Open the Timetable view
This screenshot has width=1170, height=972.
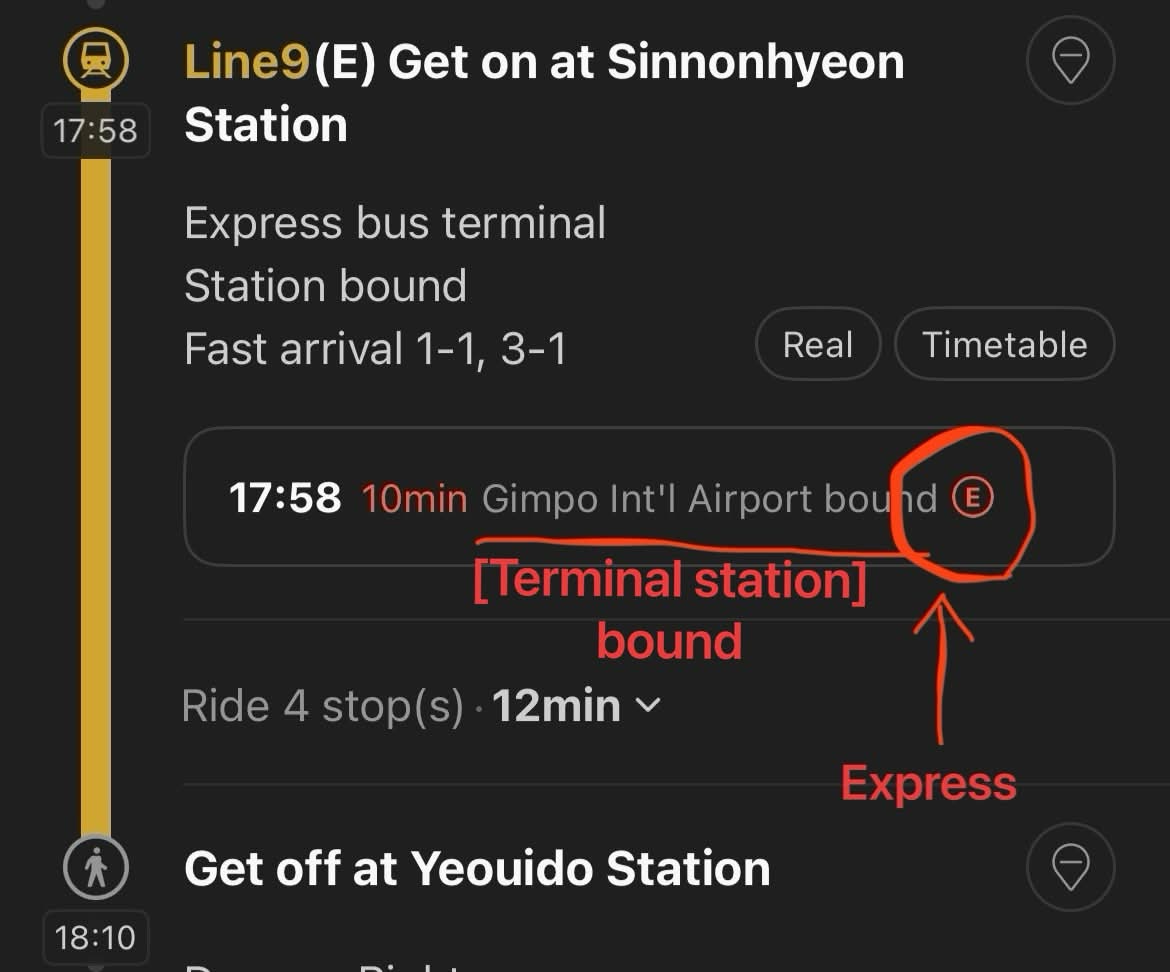[1004, 344]
